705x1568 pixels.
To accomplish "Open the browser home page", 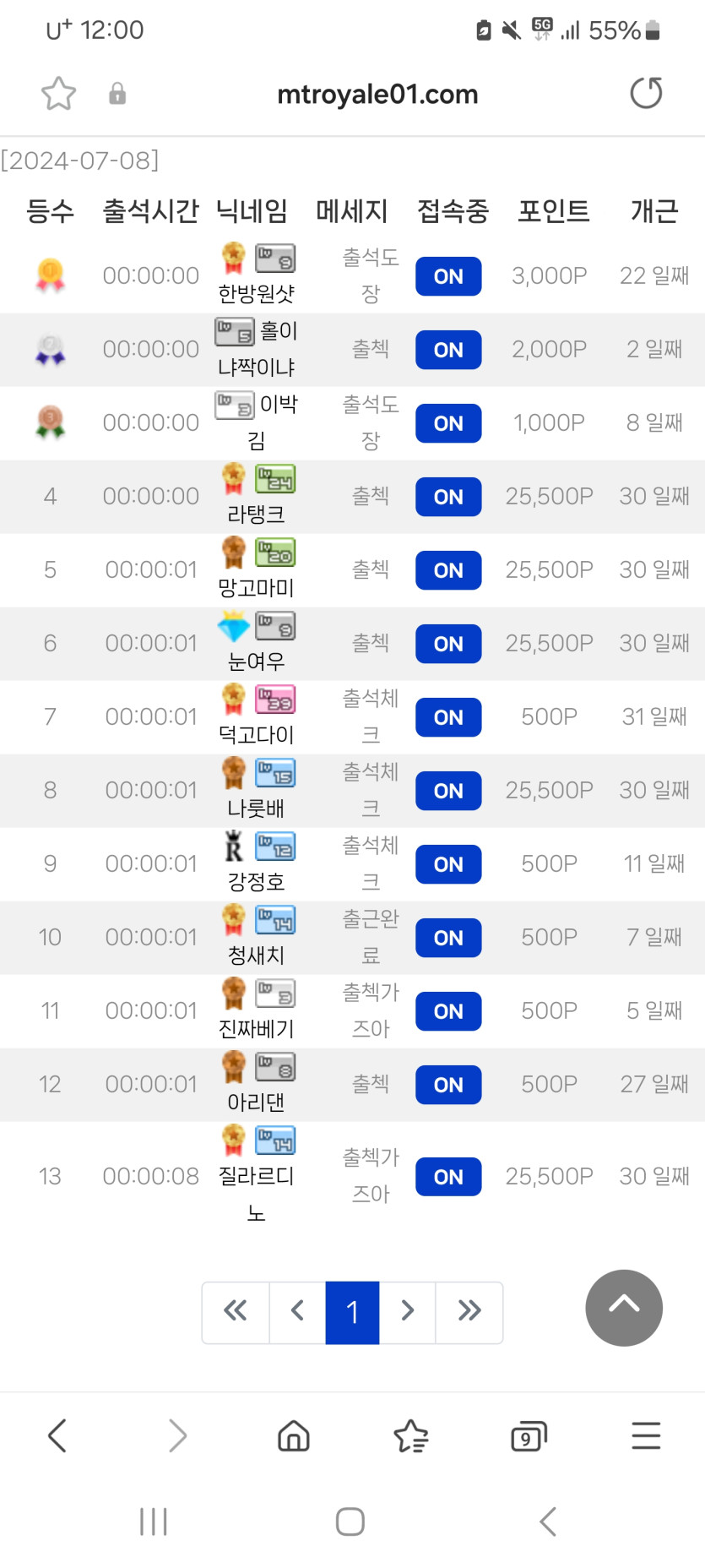I will [294, 1435].
